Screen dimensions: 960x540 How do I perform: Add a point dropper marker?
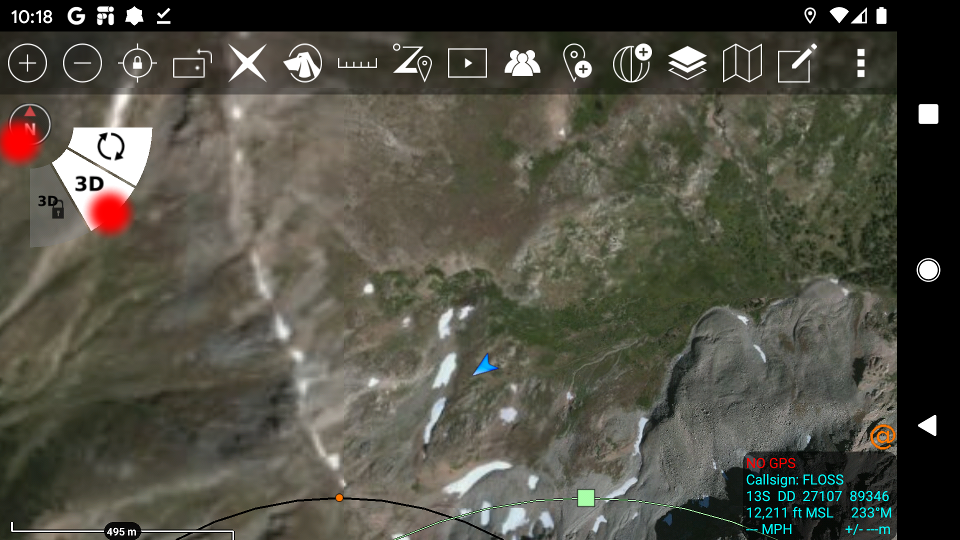tap(577, 64)
